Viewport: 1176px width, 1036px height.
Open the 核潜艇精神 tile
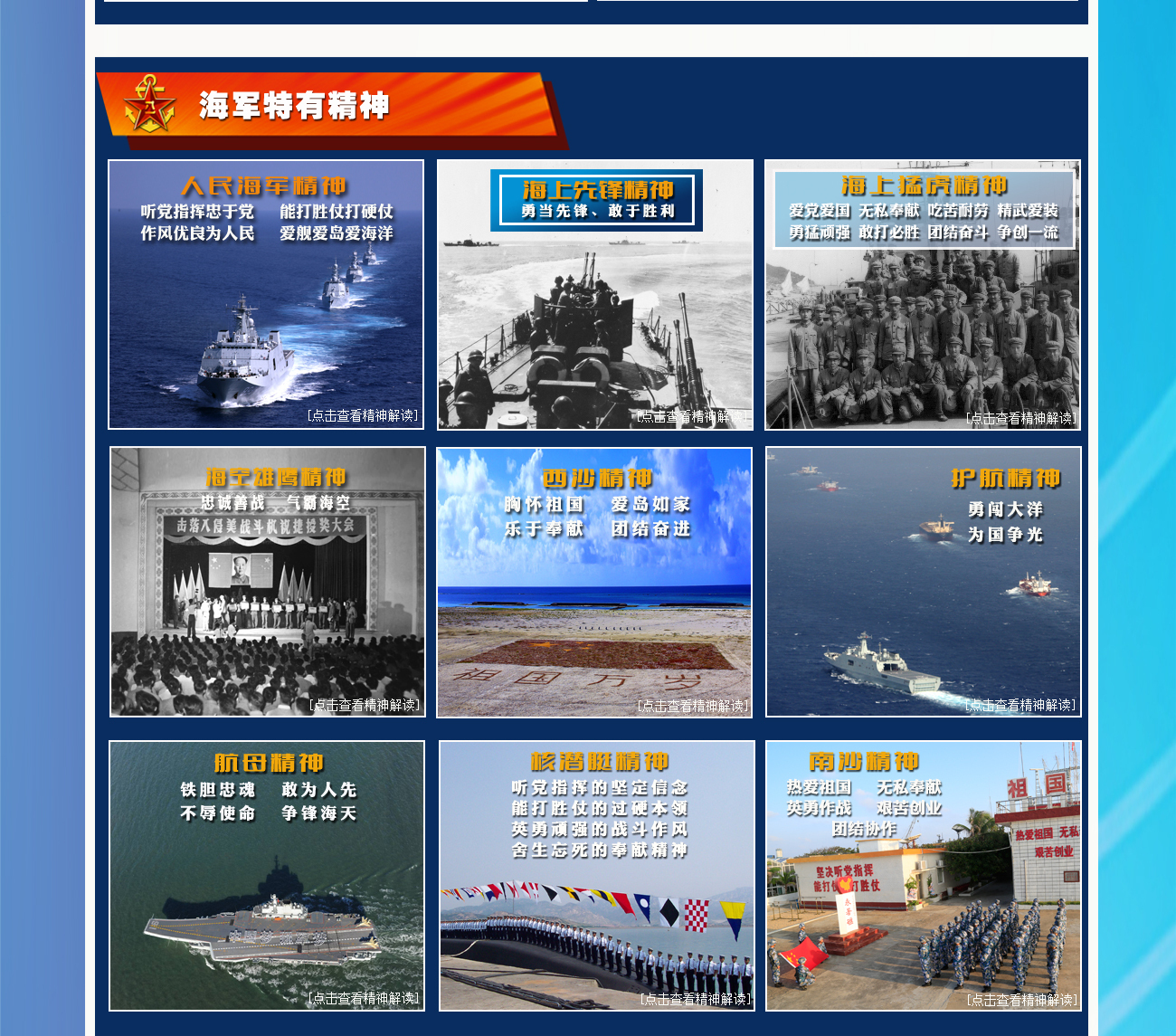tap(597, 876)
